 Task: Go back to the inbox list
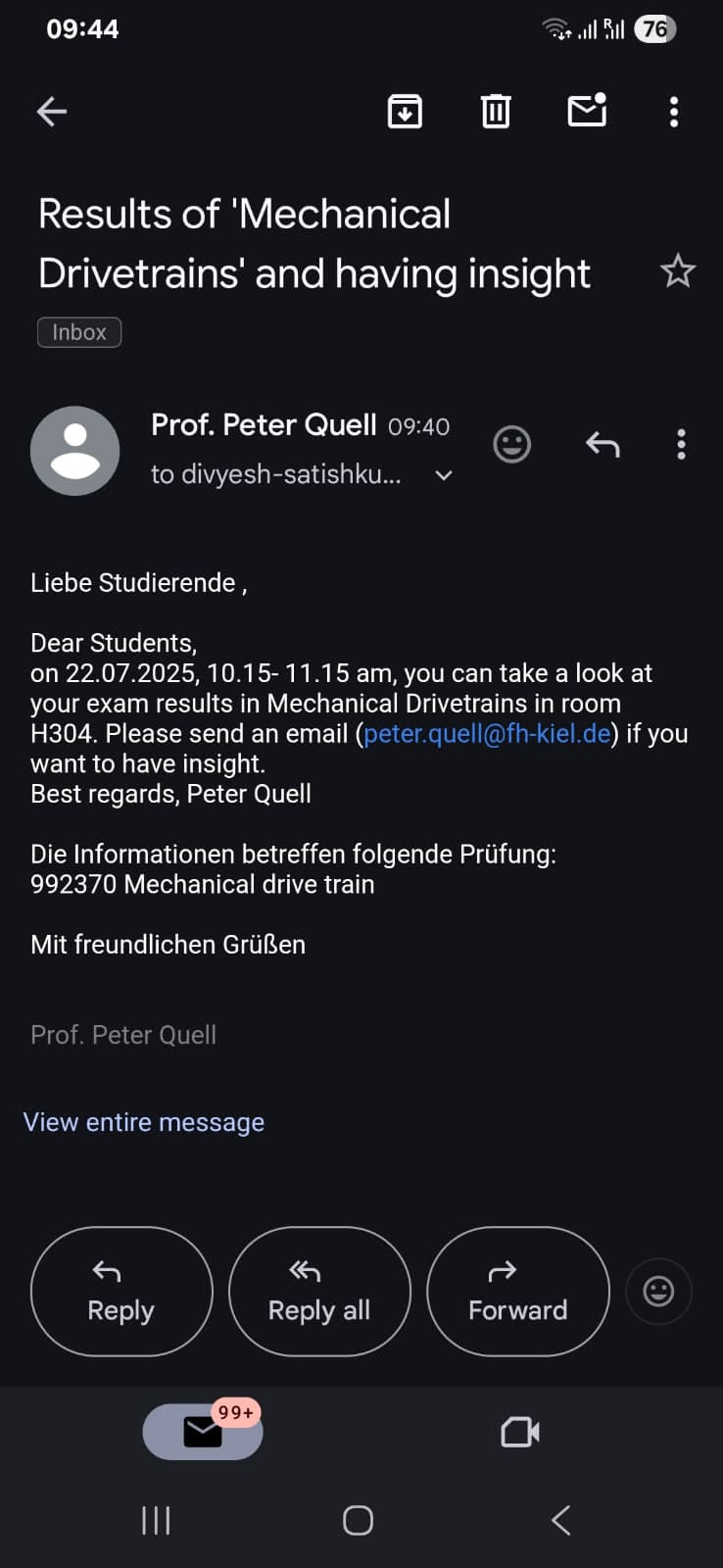pyautogui.click(x=52, y=112)
